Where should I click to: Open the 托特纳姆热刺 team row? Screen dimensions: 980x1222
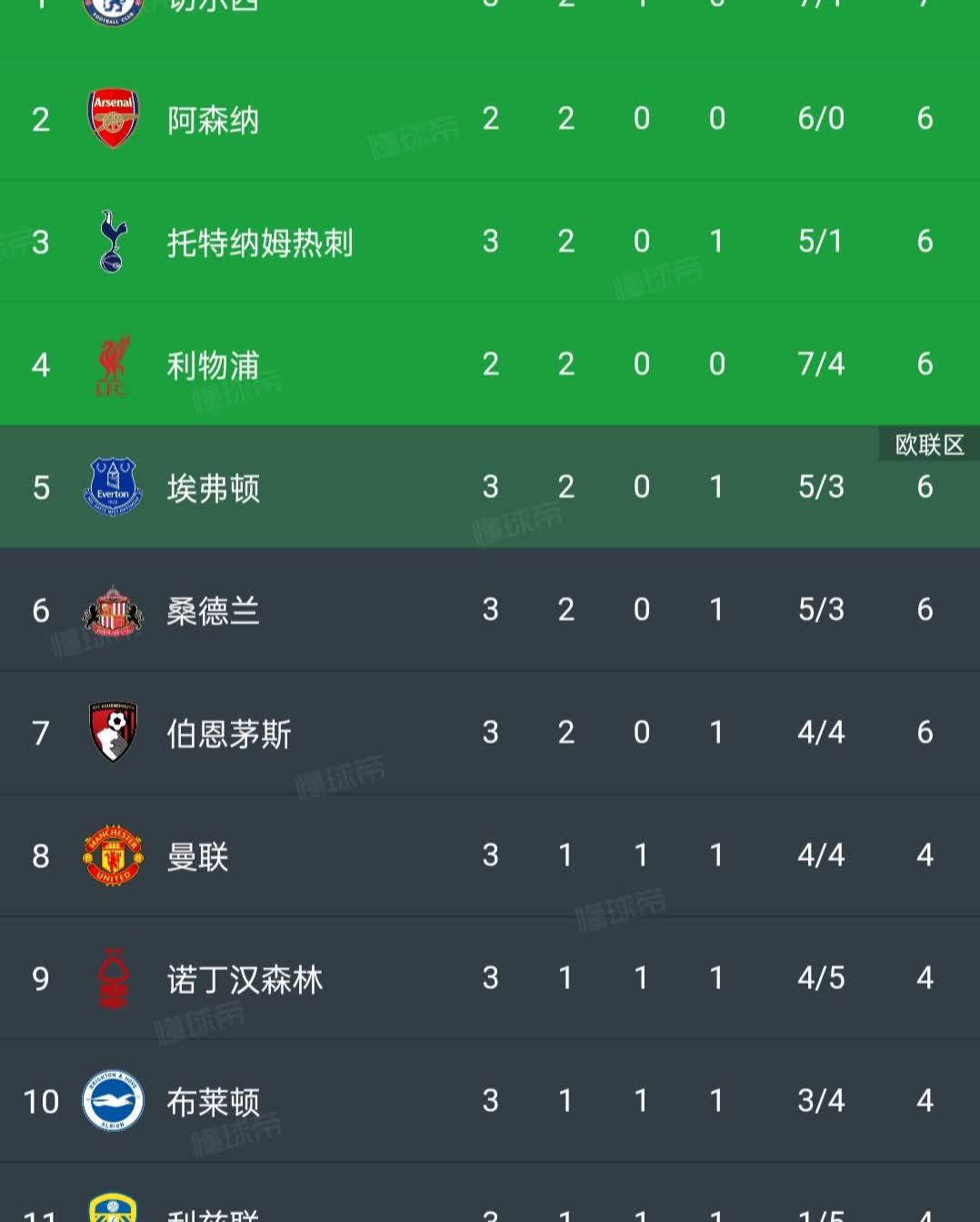coord(490,241)
